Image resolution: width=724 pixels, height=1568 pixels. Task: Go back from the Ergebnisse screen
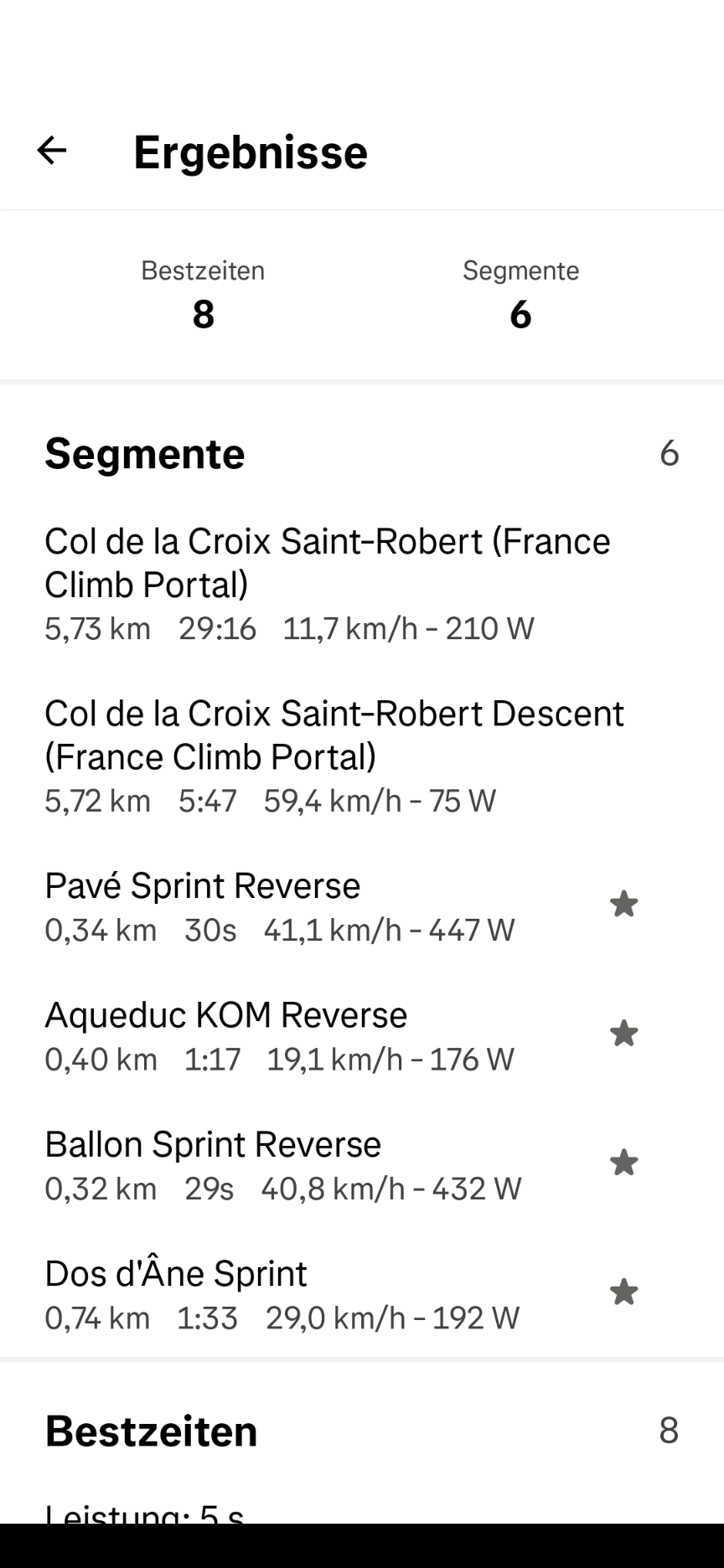[x=52, y=151]
